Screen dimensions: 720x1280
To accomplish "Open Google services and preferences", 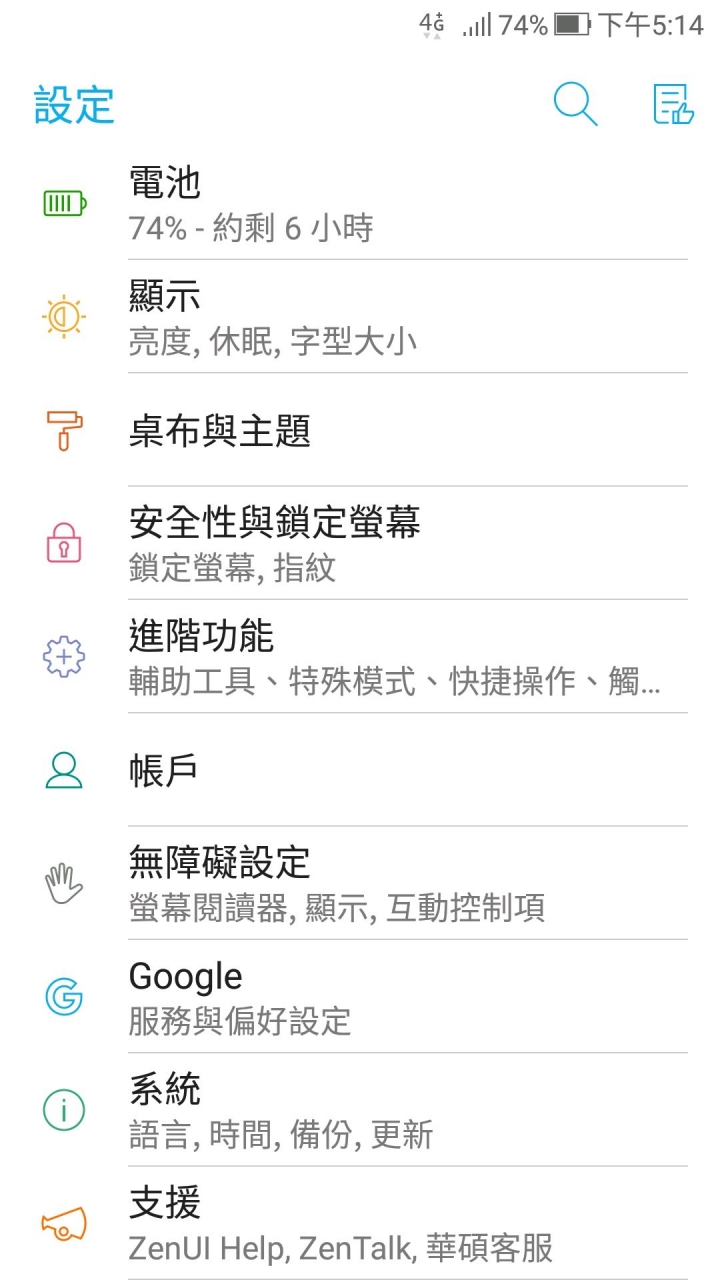I will 360,995.
